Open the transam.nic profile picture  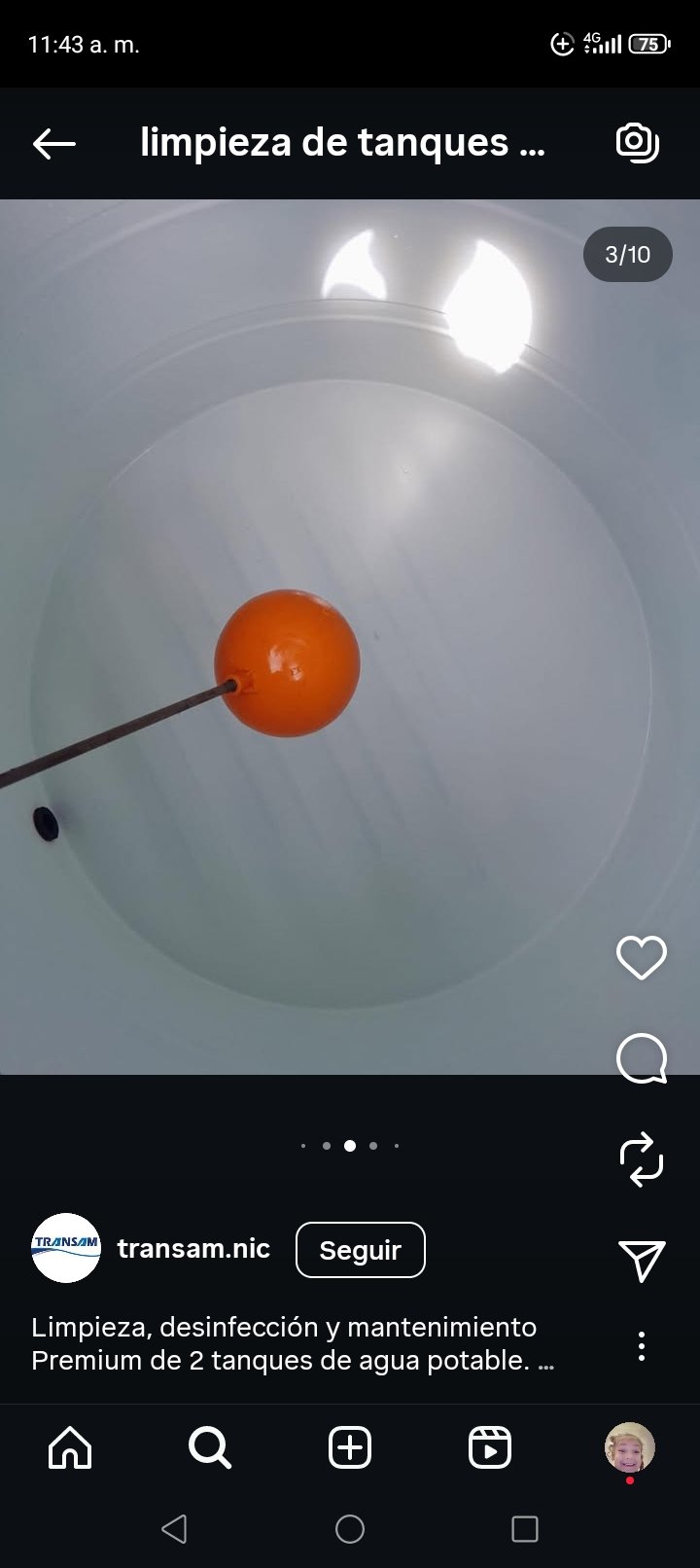[66, 1248]
